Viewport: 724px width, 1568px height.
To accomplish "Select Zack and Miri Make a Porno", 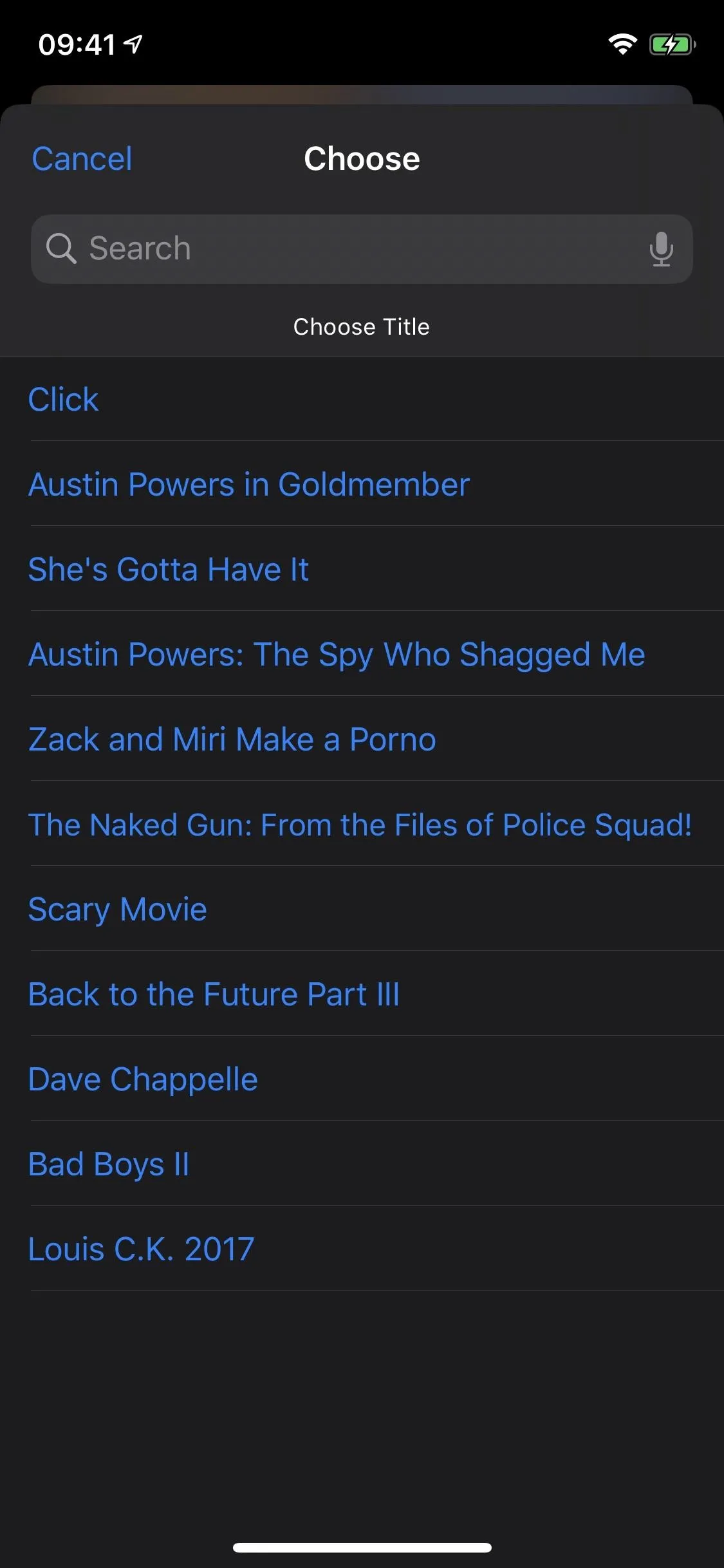I will 362,739.
